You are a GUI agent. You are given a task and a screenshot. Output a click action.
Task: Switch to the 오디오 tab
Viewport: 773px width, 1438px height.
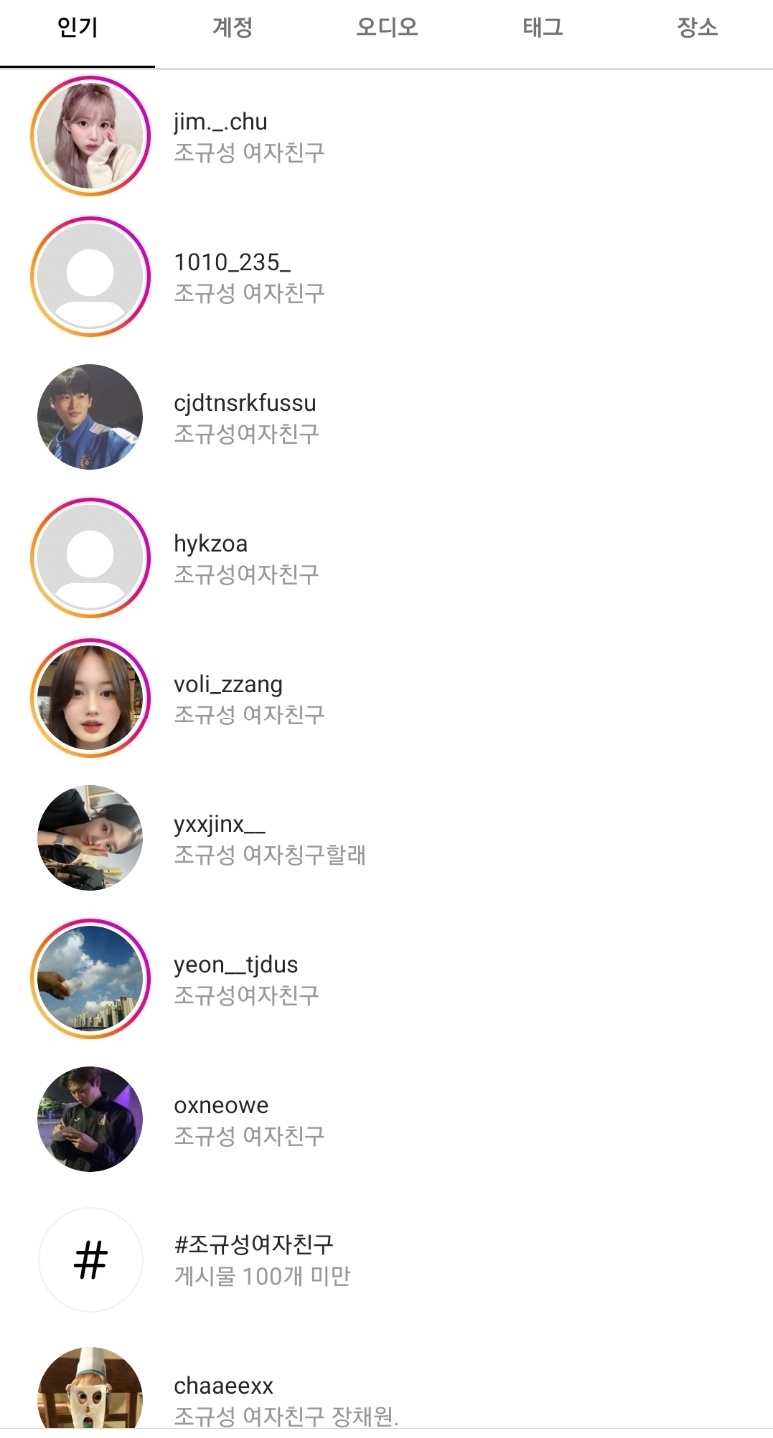pyautogui.click(x=387, y=29)
